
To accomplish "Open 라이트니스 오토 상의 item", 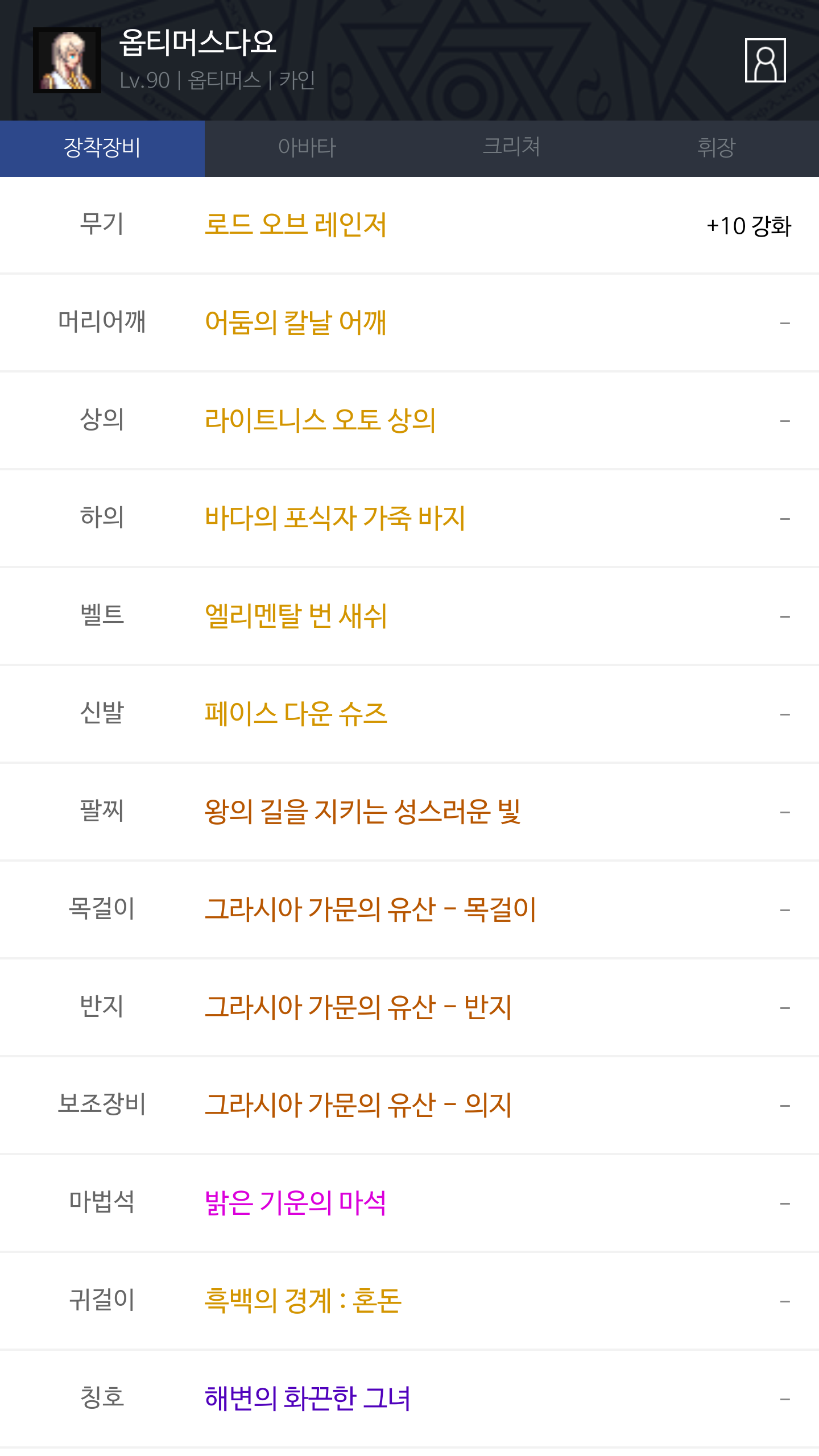I will click(320, 421).
